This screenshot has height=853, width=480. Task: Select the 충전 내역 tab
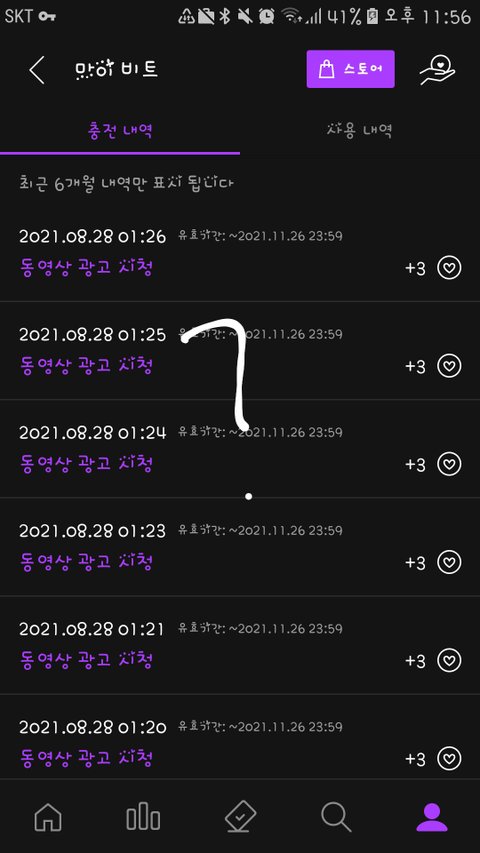pyautogui.click(x=120, y=131)
